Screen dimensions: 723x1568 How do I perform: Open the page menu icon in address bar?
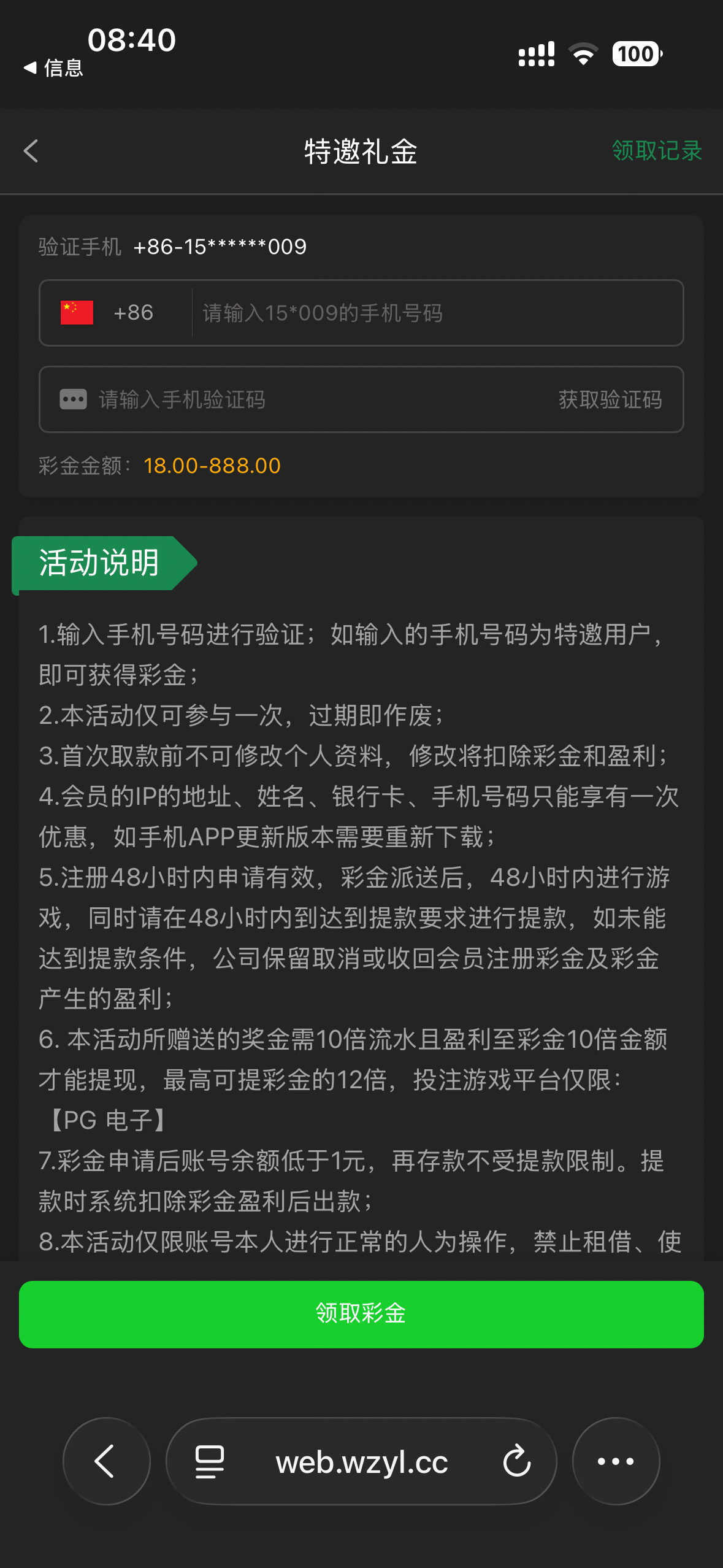click(x=209, y=1461)
